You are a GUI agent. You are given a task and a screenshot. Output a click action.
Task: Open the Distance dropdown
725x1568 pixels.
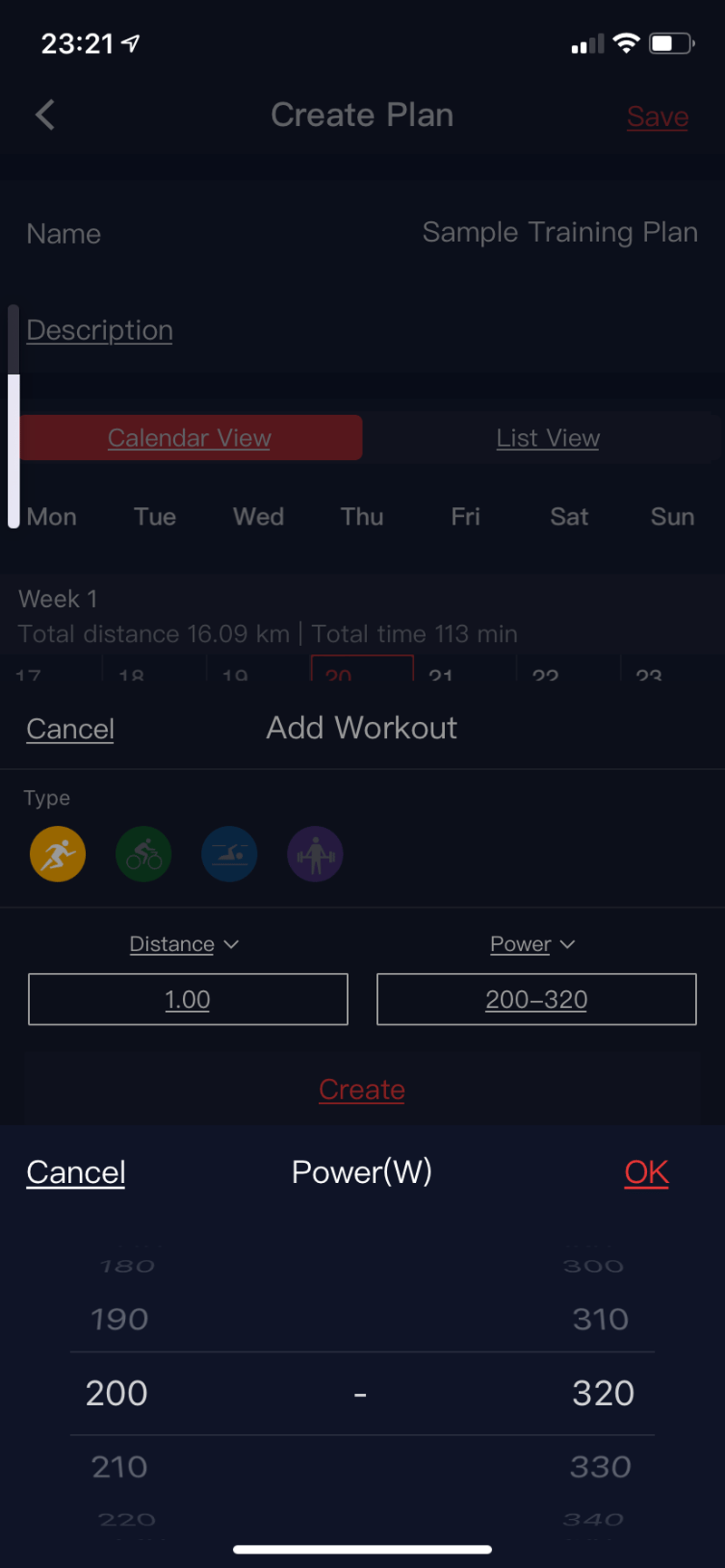click(184, 944)
